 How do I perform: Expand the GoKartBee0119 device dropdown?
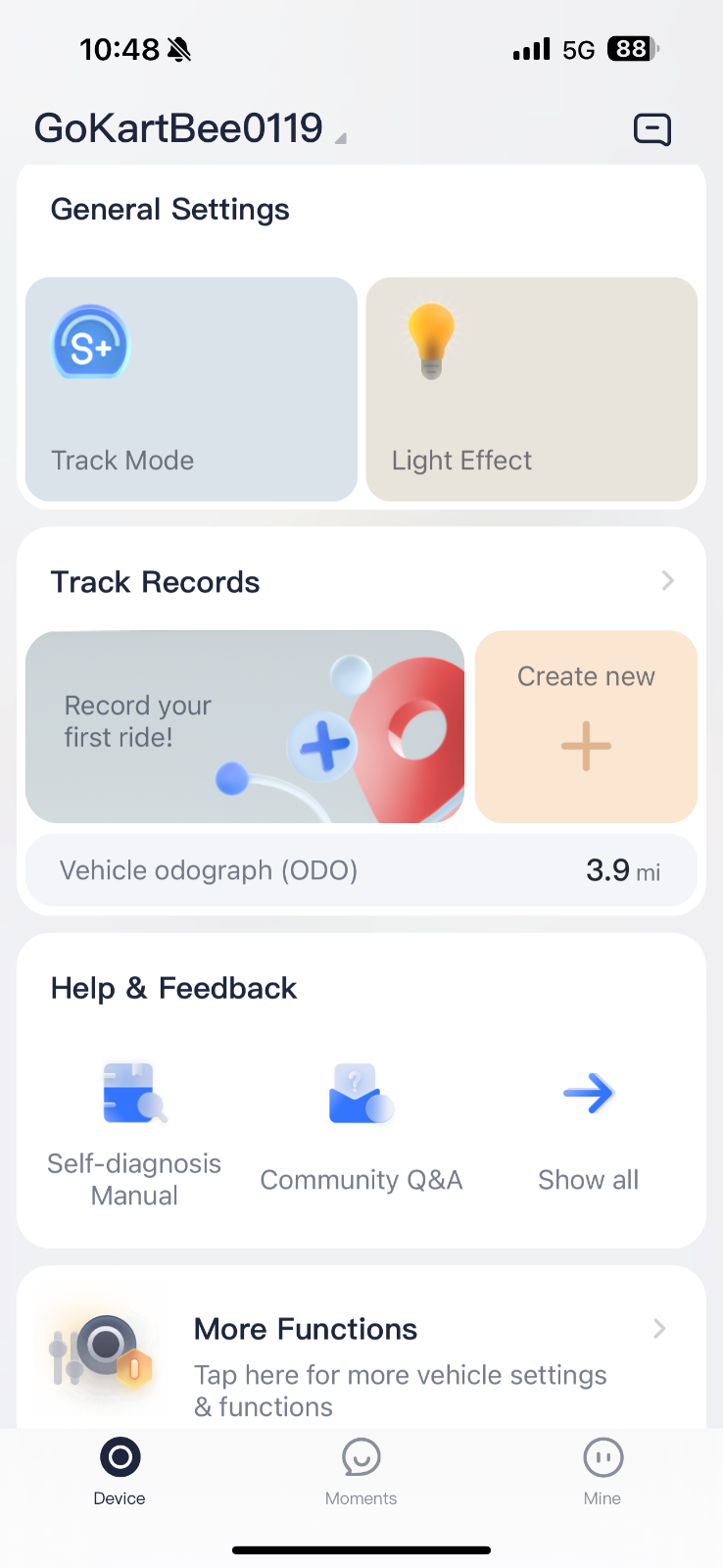[340, 138]
